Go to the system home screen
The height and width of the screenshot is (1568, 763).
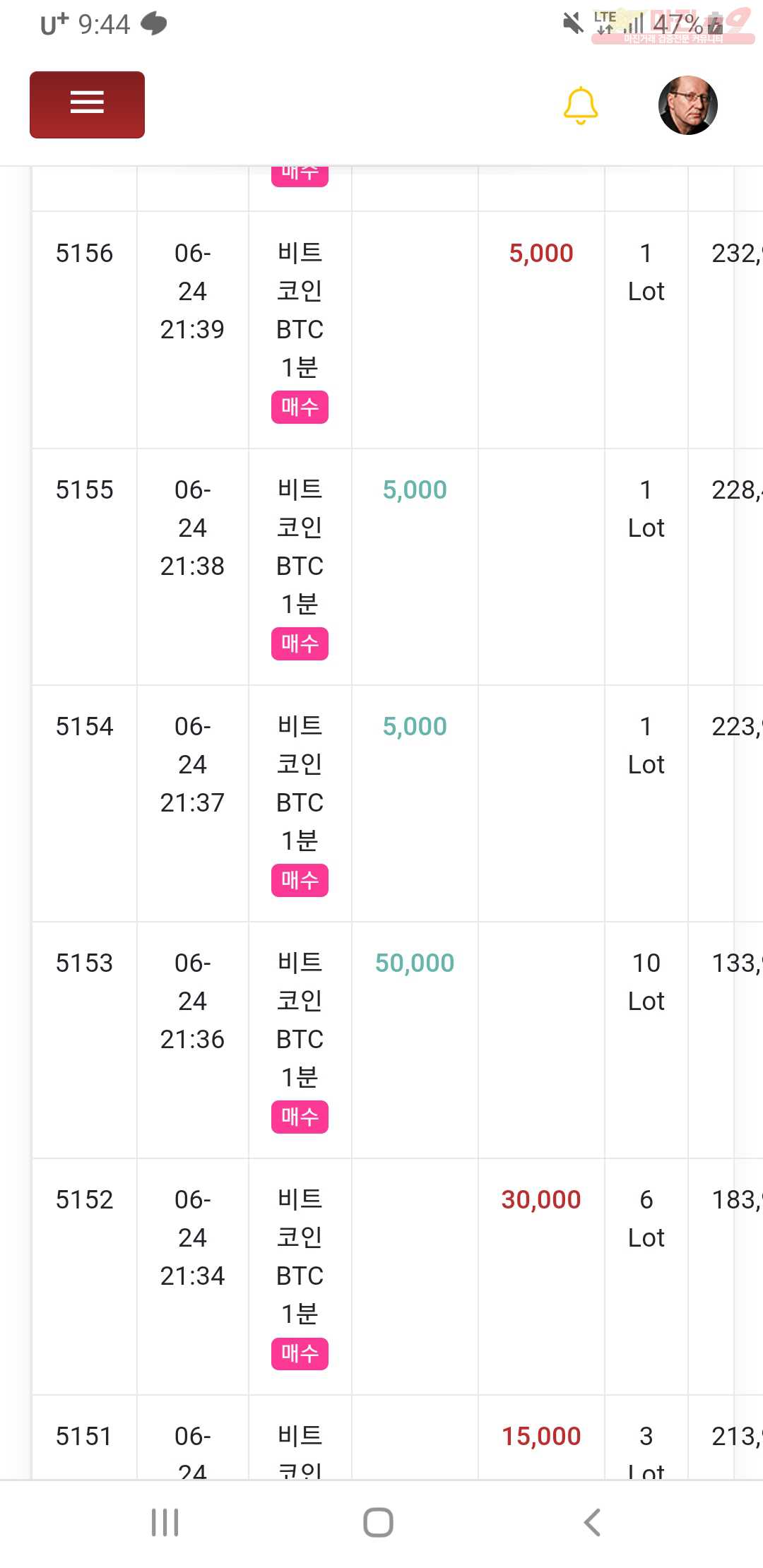pyautogui.click(x=378, y=1522)
